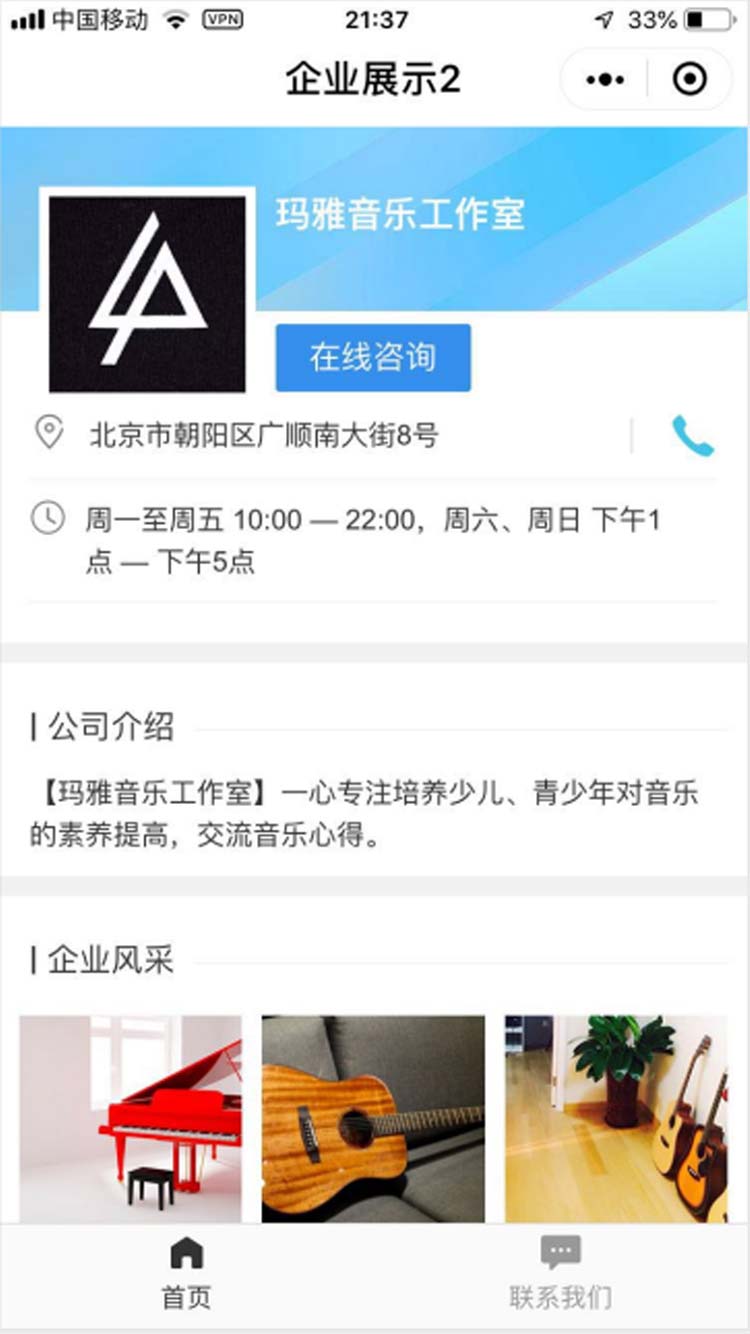Tap the circular close/exit mini-program icon
Viewport: 750px width, 1334px height.
pyautogui.click(x=689, y=77)
